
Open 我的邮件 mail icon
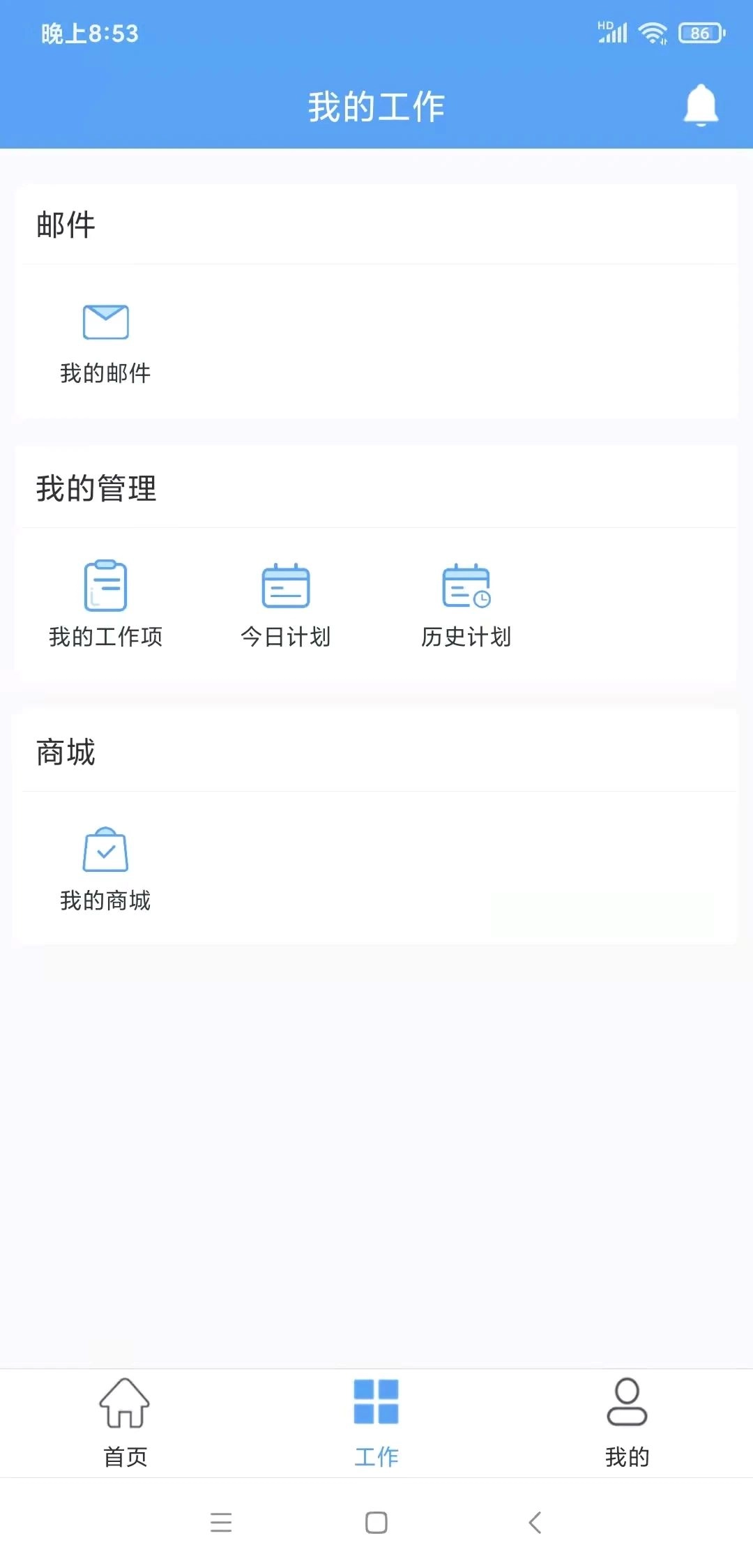(x=105, y=322)
